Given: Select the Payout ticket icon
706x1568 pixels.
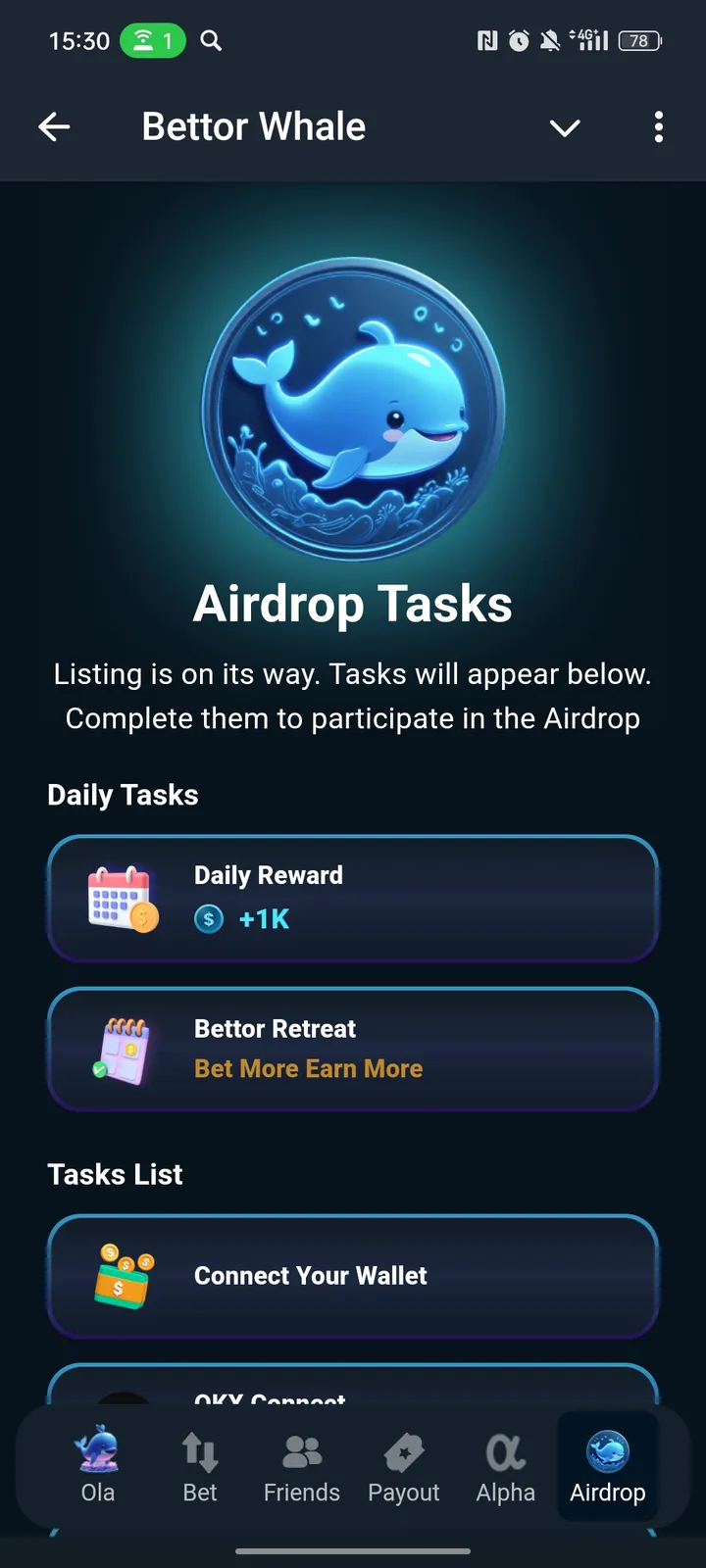Looking at the screenshot, I should pos(404,1451).
